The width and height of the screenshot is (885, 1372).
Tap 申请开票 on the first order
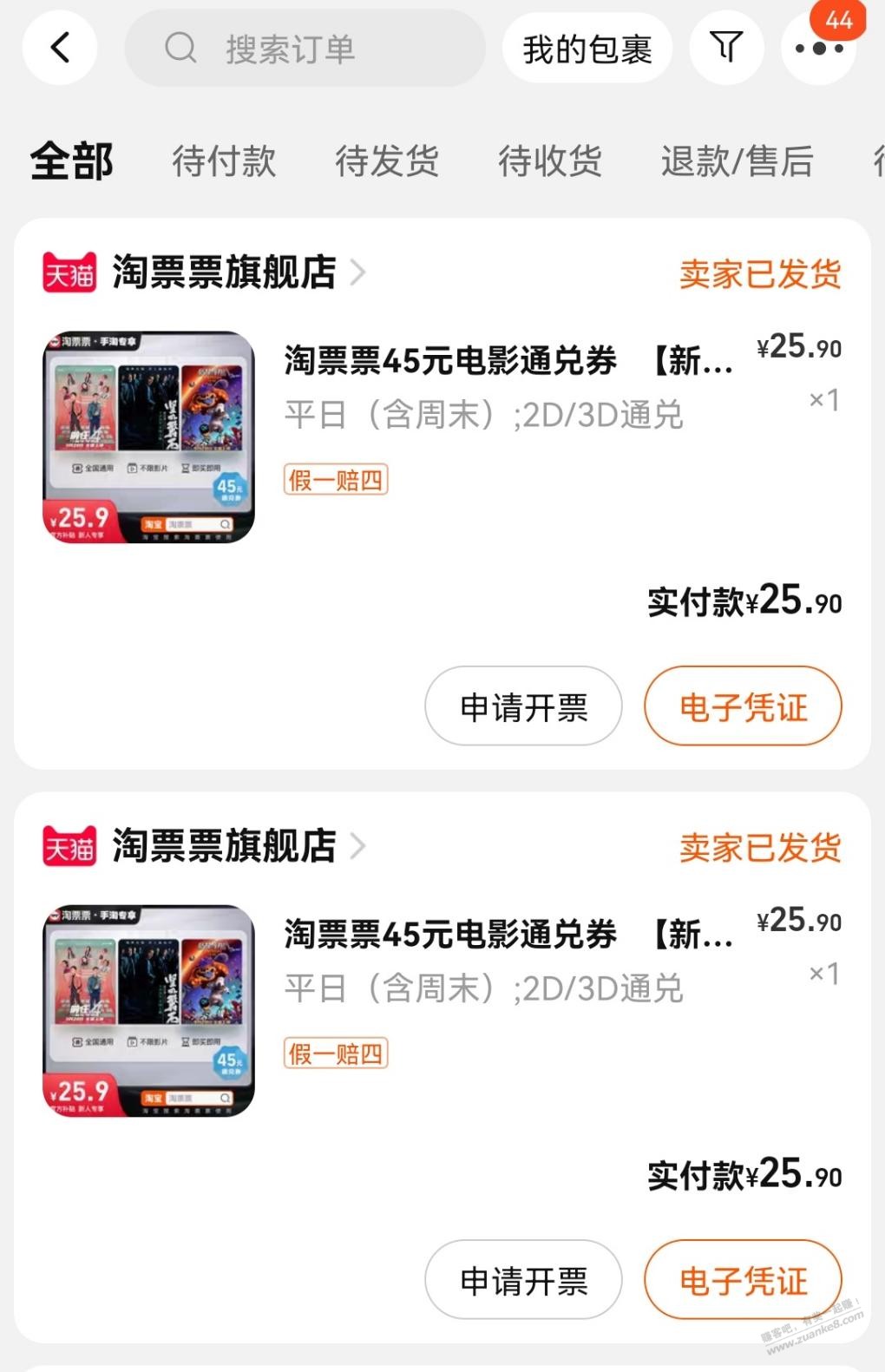(x=523, y=706)
